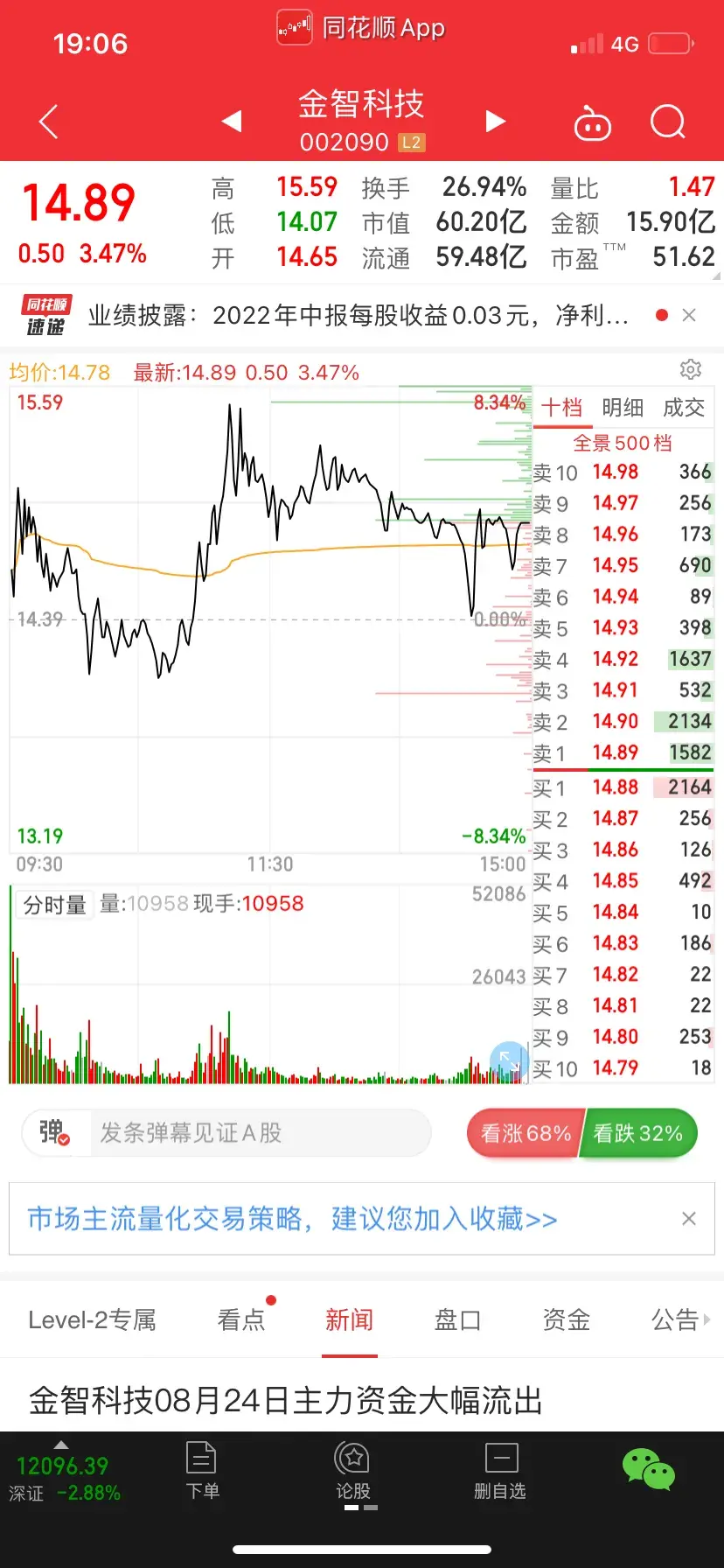Viewport: 724px width, 1568px height.
Task: Switch to the previous stock
Action: tap(232, 121)
